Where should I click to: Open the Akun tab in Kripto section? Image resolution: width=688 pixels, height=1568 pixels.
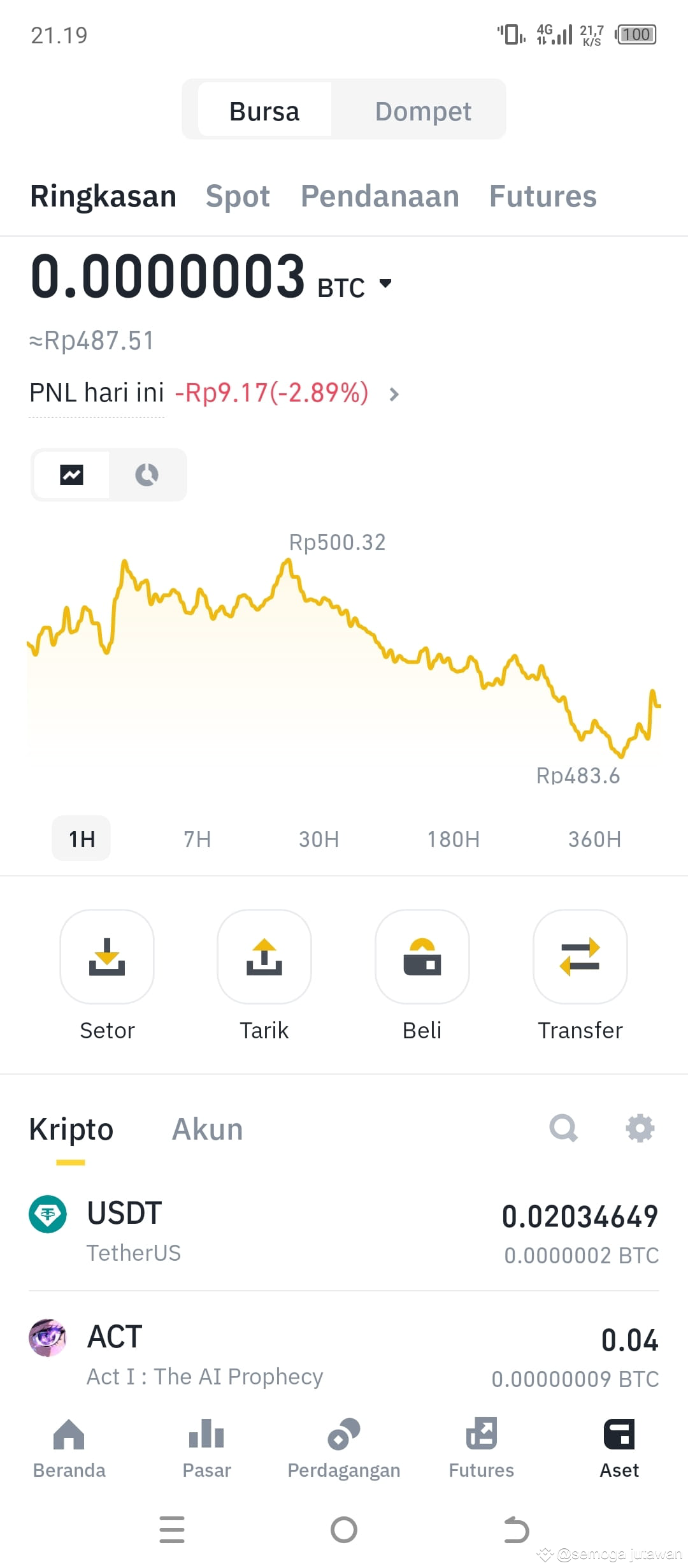(x=207, y=1128)
